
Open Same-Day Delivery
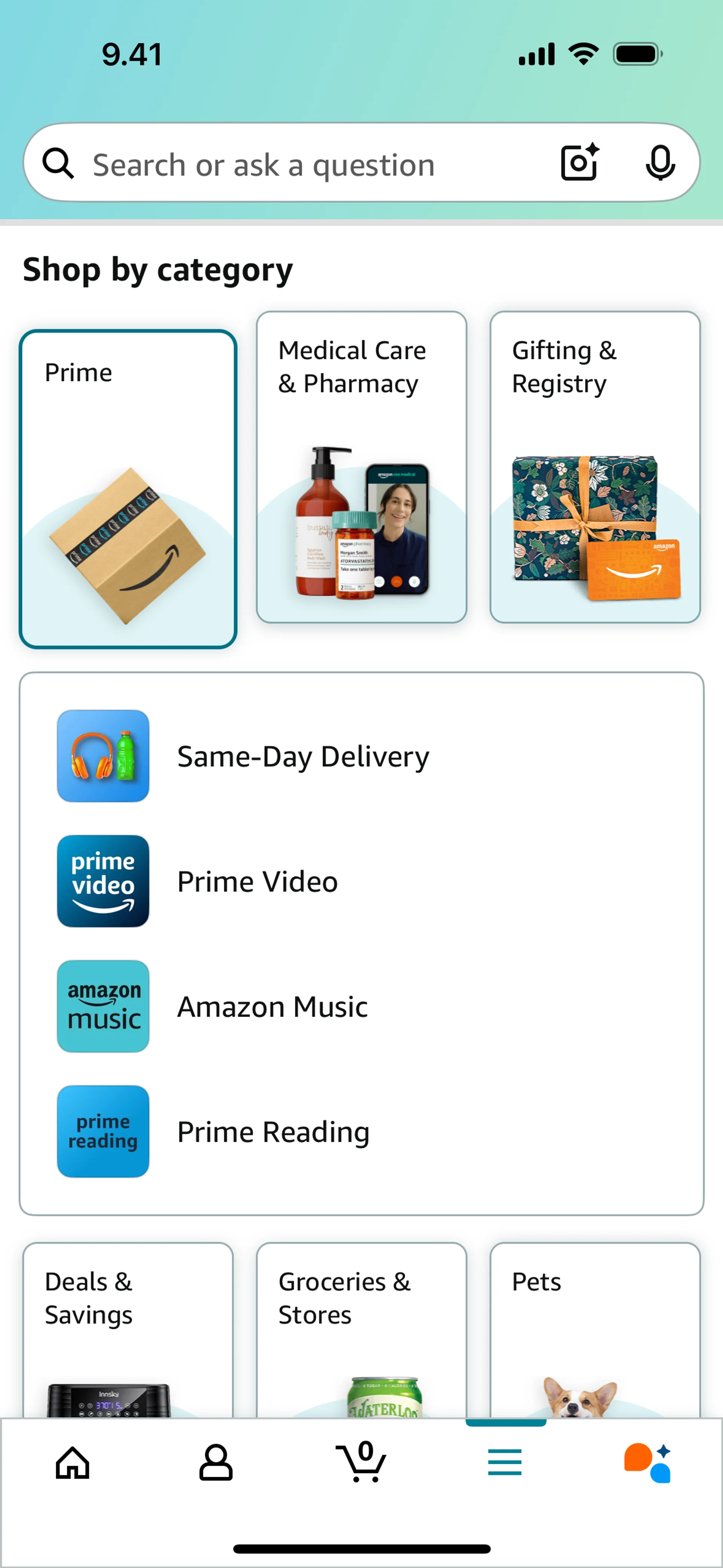(x=361, y=756)
